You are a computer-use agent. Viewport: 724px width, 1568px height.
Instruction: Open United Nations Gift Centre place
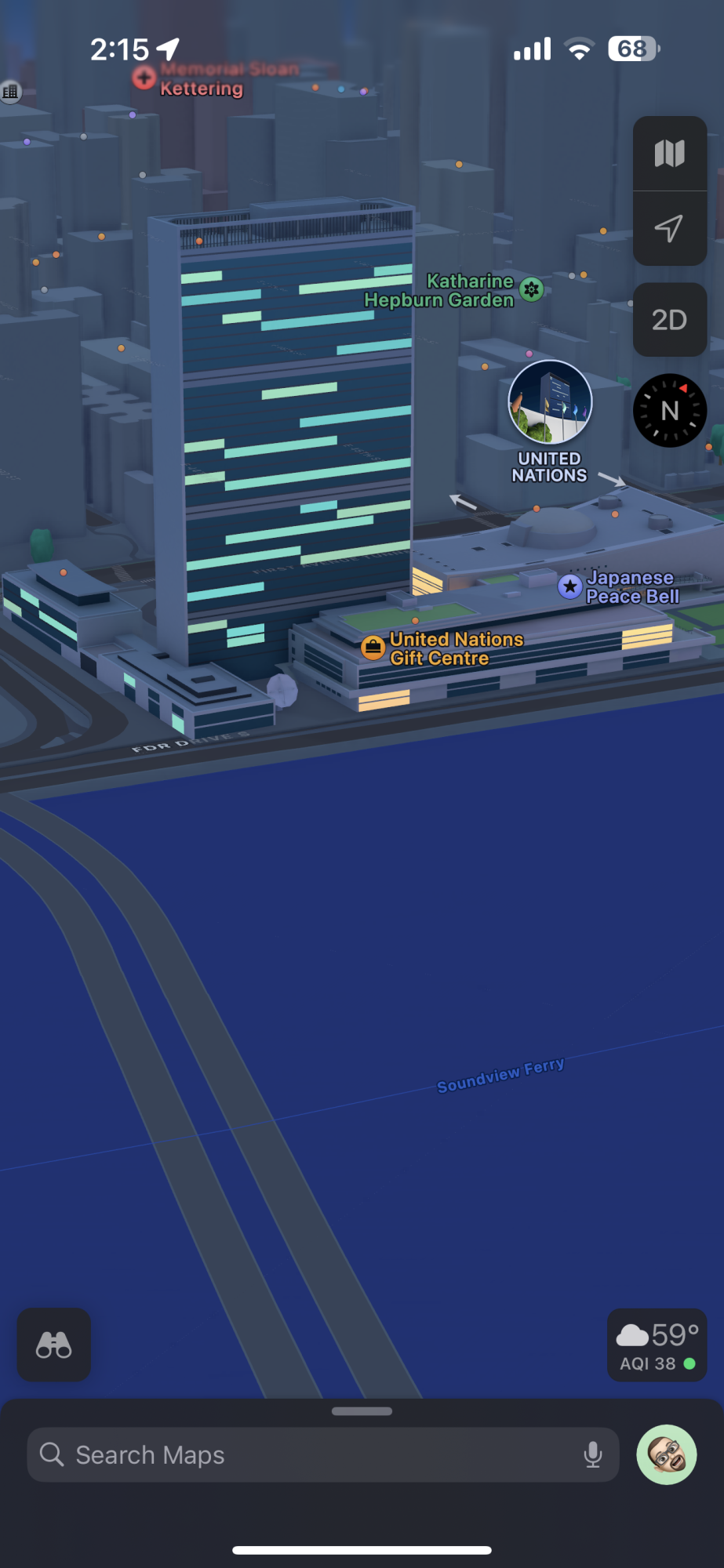pos(373,648)
